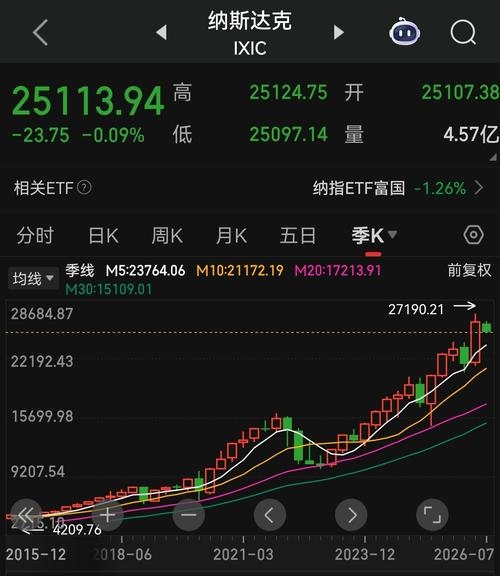The image size is (500, 576).
Task: Go back using the top-left arrow
Action: click(40, 33)
